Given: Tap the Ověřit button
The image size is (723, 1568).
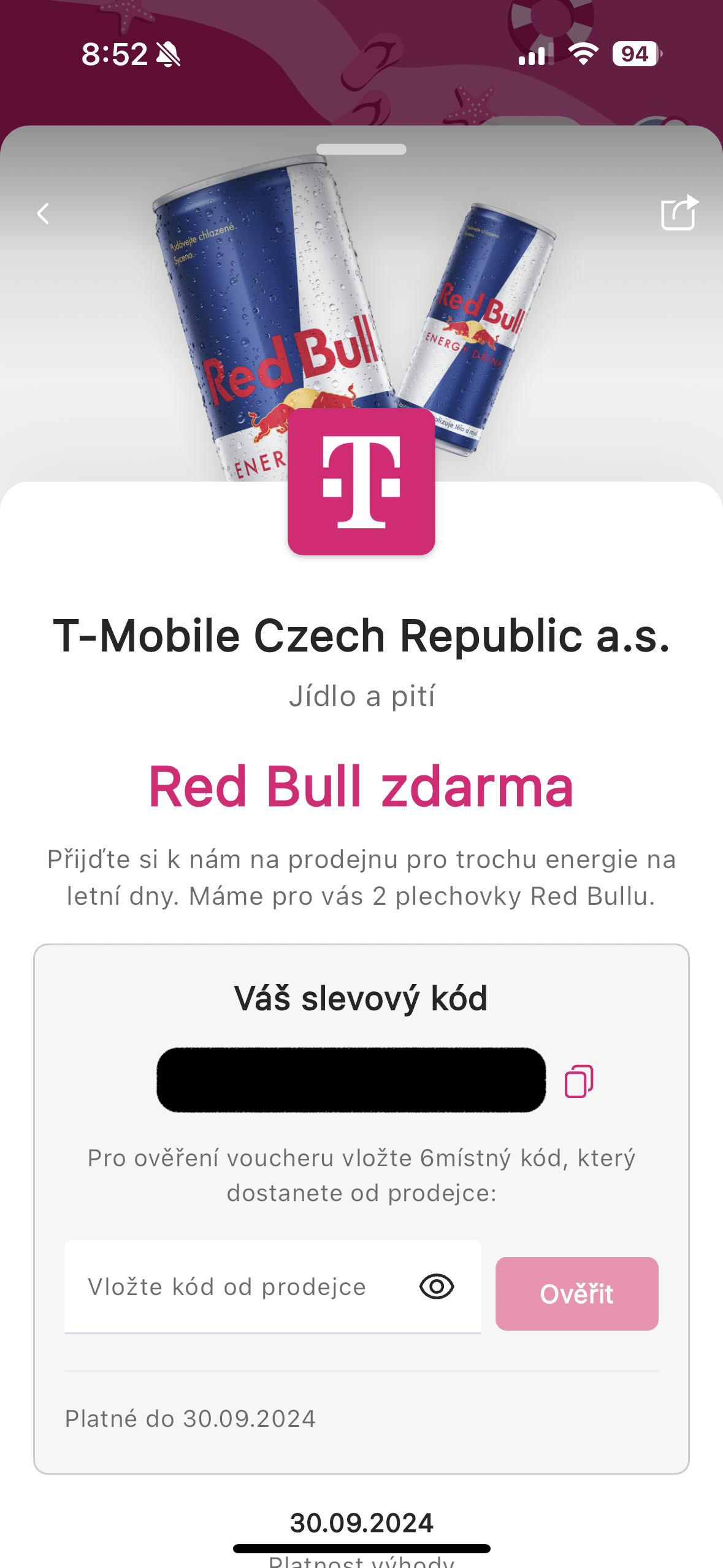Looking at the screenshot, I should 576,1293.
